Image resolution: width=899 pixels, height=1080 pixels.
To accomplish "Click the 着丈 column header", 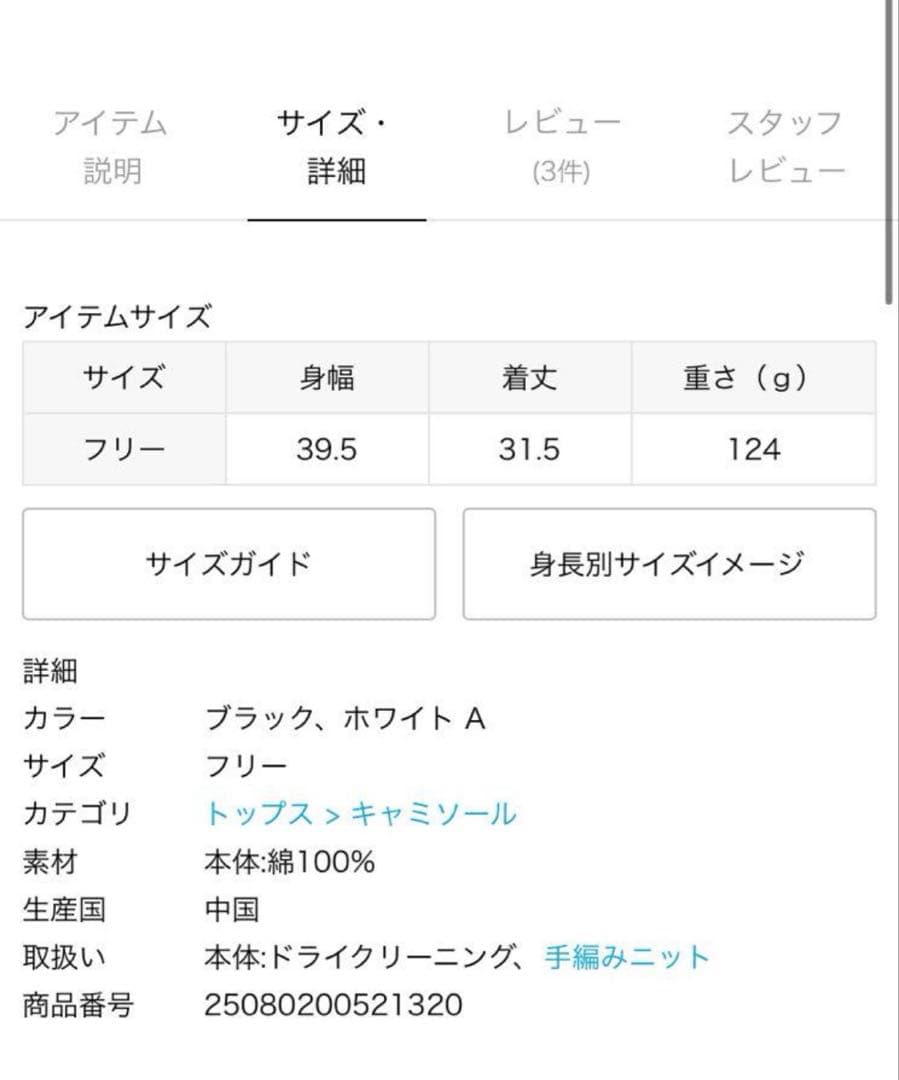I will pos(528,378).
